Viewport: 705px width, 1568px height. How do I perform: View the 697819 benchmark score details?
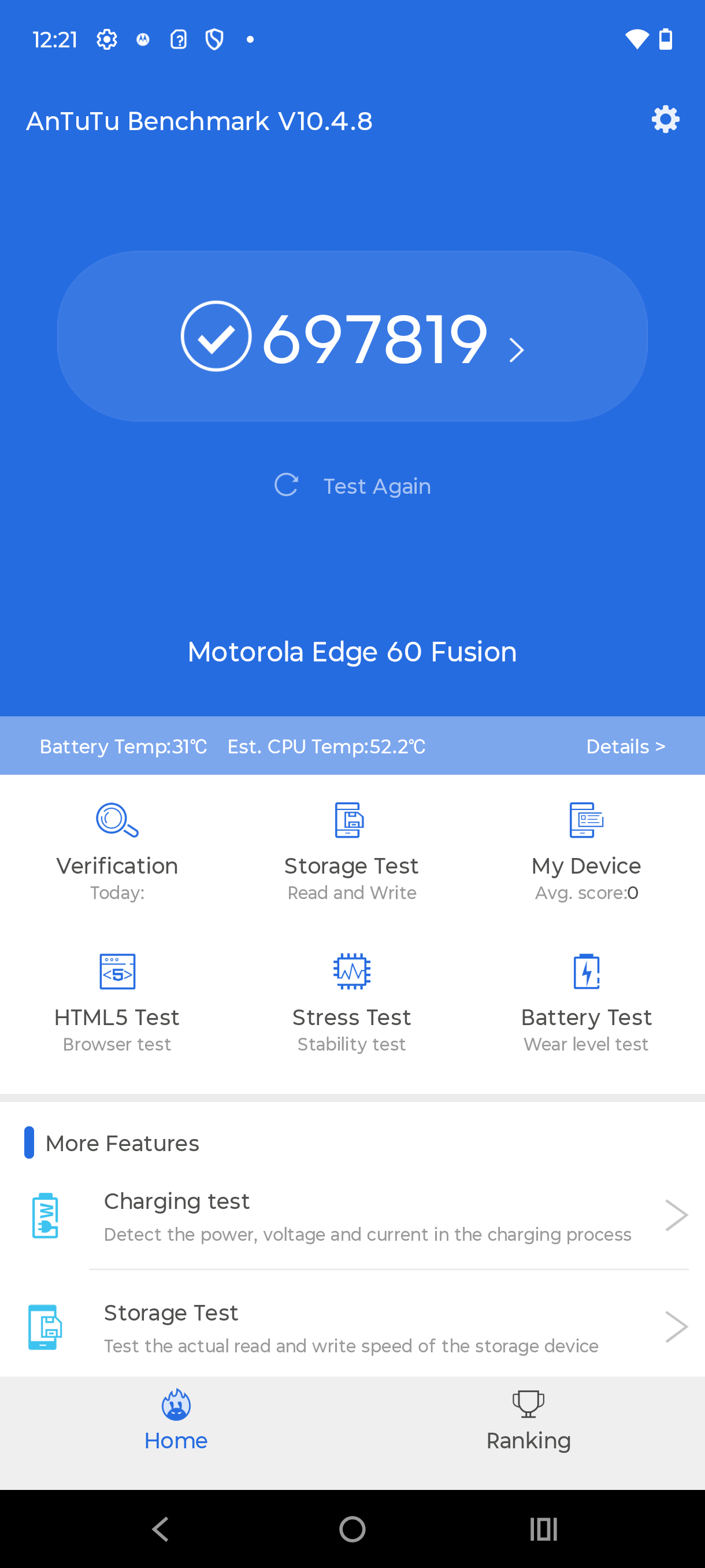click(352, 336)
